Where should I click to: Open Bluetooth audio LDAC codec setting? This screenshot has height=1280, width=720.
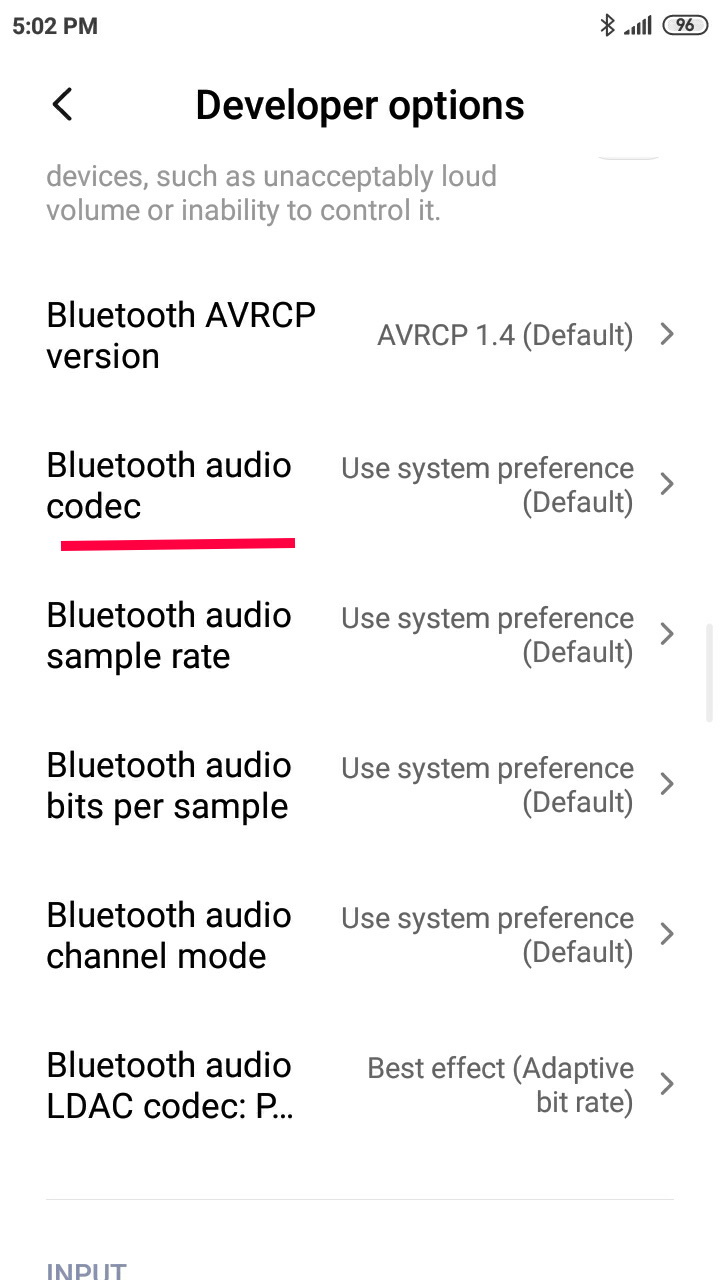click(x=360, y=1085)
